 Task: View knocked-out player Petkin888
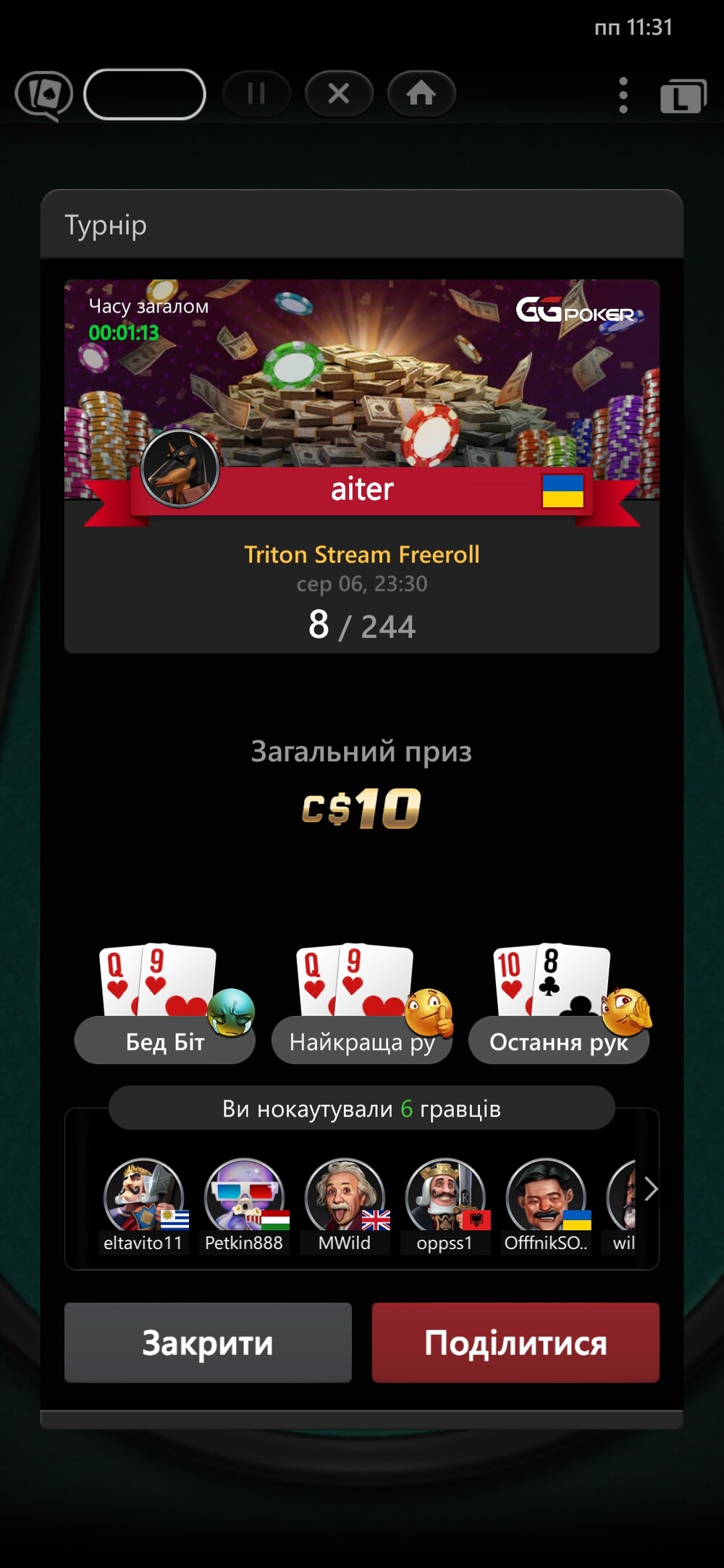tap(244, 1205)
